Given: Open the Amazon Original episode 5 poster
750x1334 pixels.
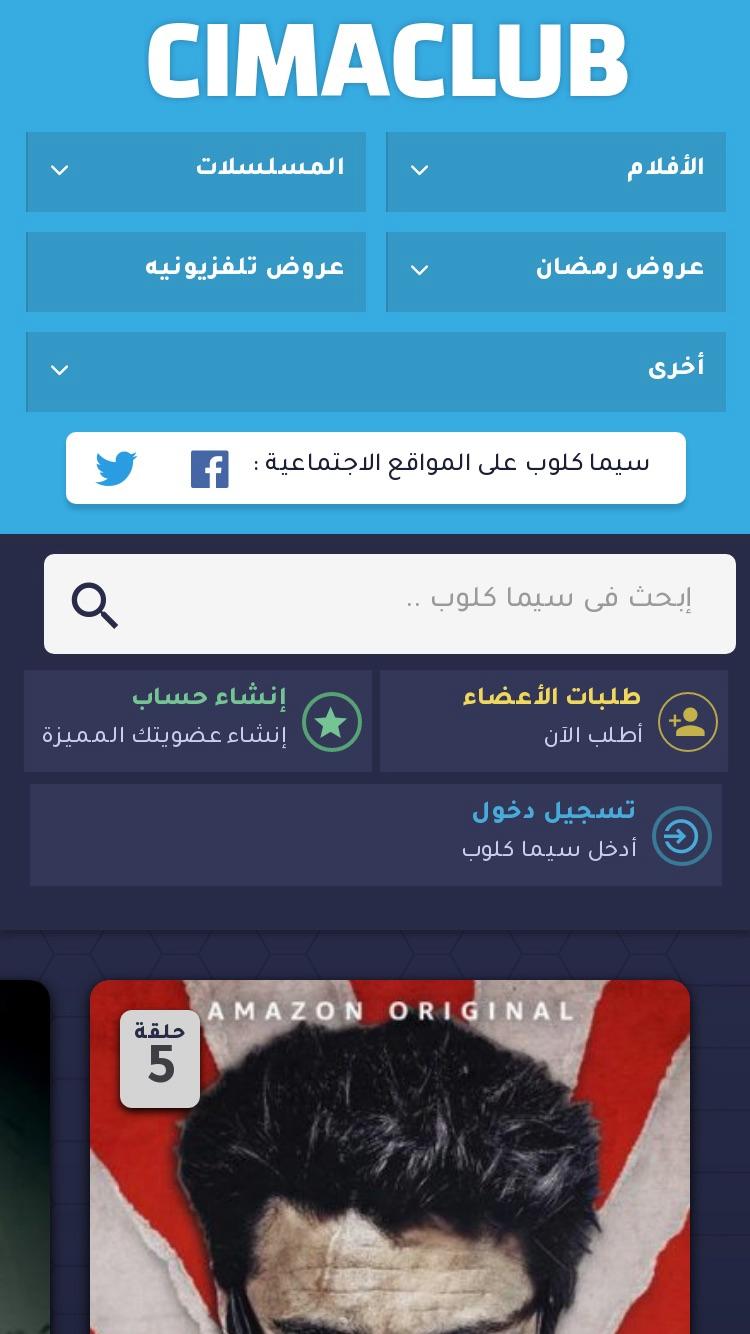Looking at the screenshot, I should point(390,1157).
